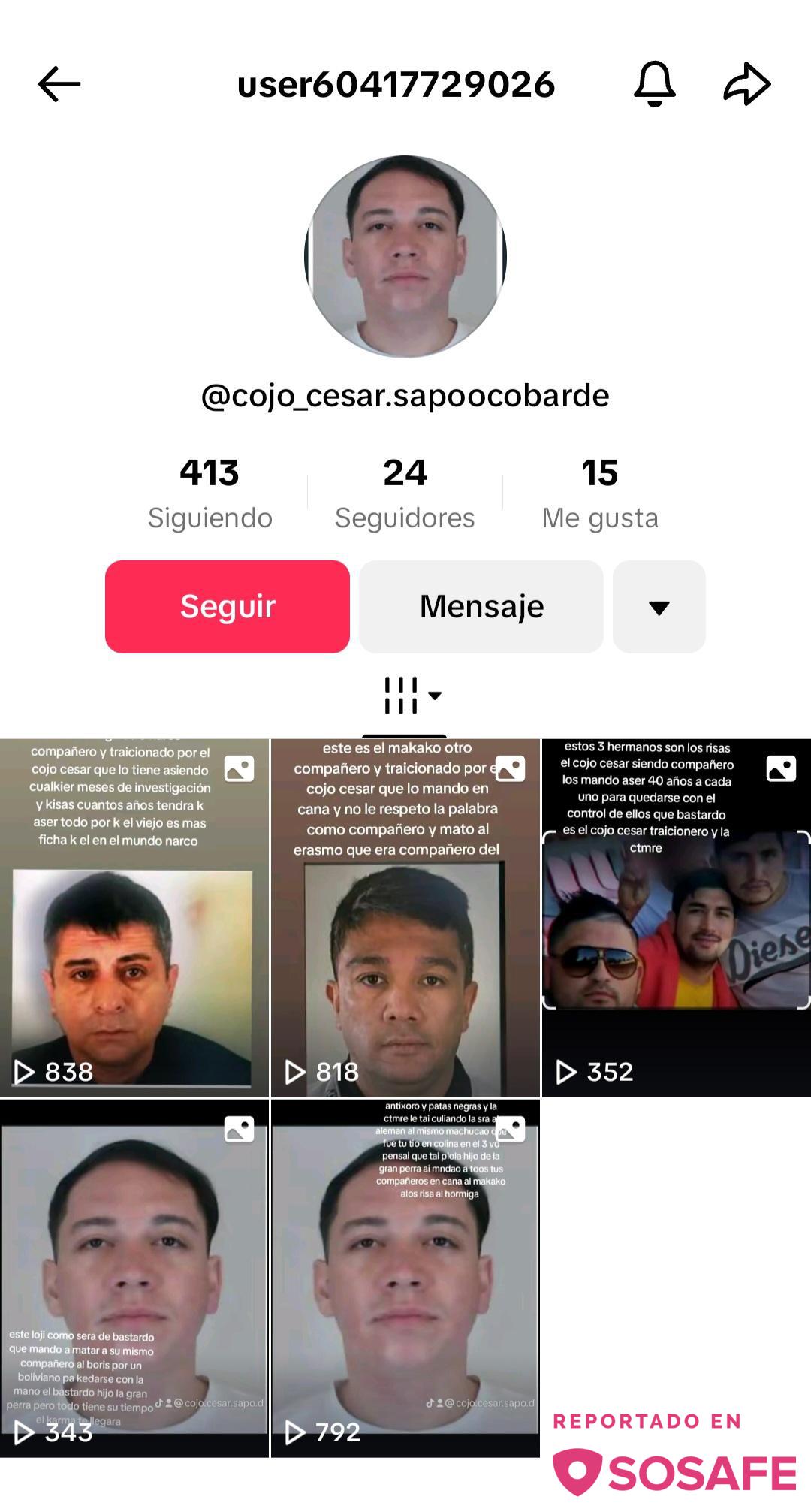Select the posts grid tab
The width and height of the screenshot is (811, 1512).
(x=405, y=696)
